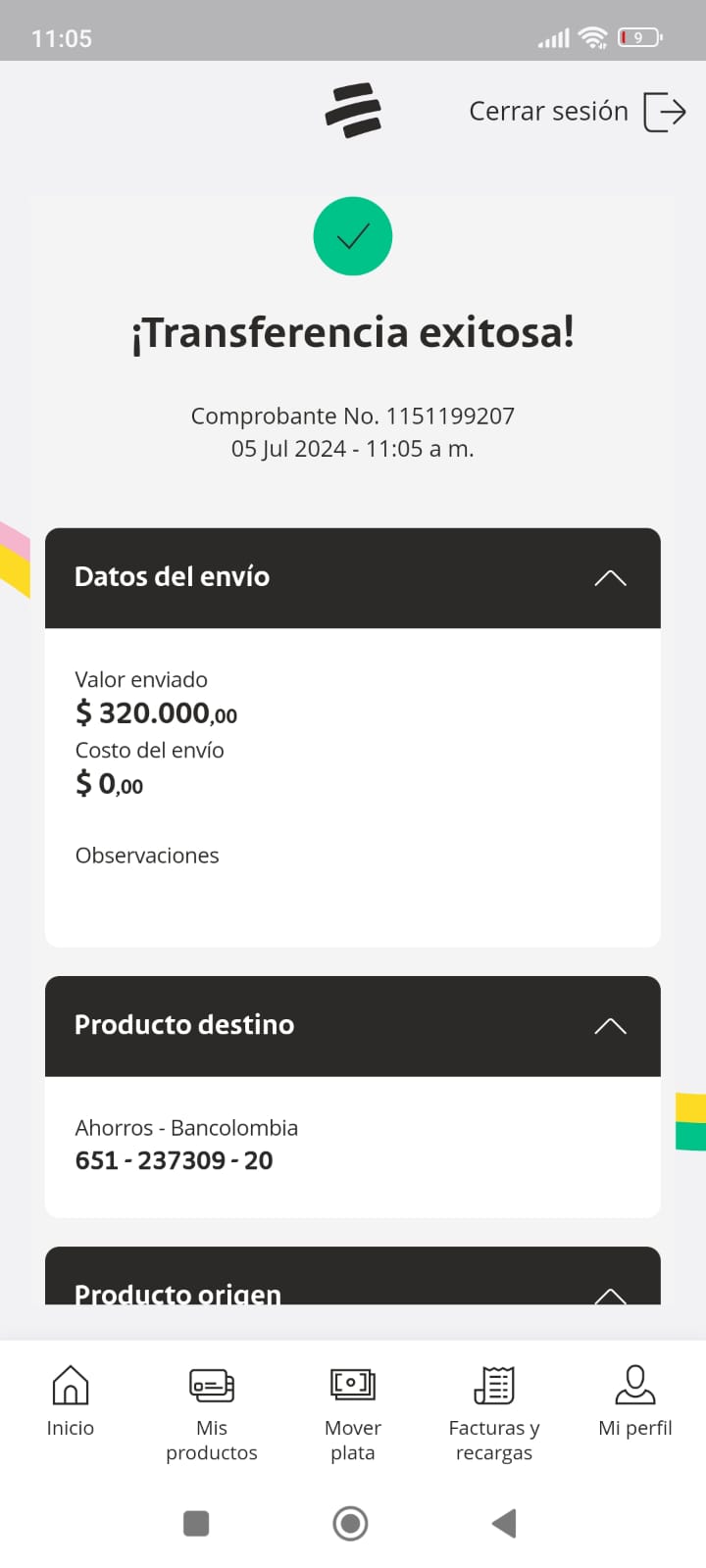706x1568 pixels.
Task: Collapse the Producto destino section
Action: coord(610,1026)
